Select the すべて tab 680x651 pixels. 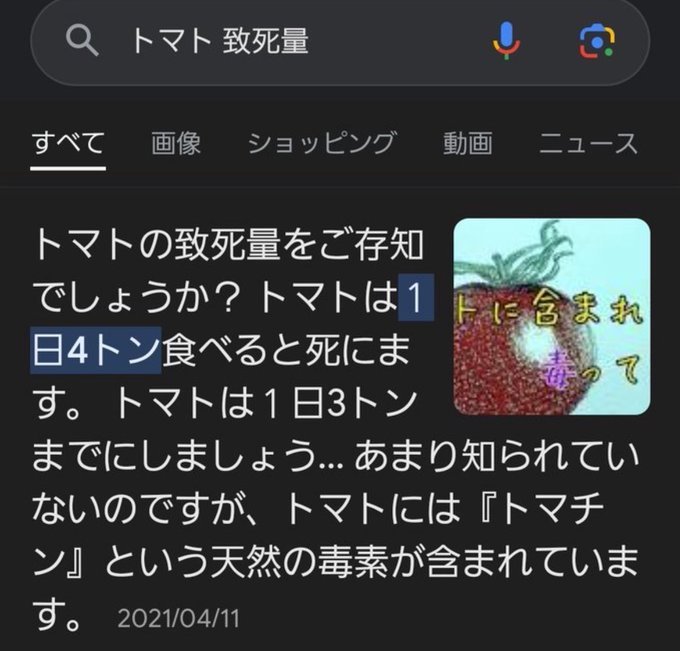[69, 143]
